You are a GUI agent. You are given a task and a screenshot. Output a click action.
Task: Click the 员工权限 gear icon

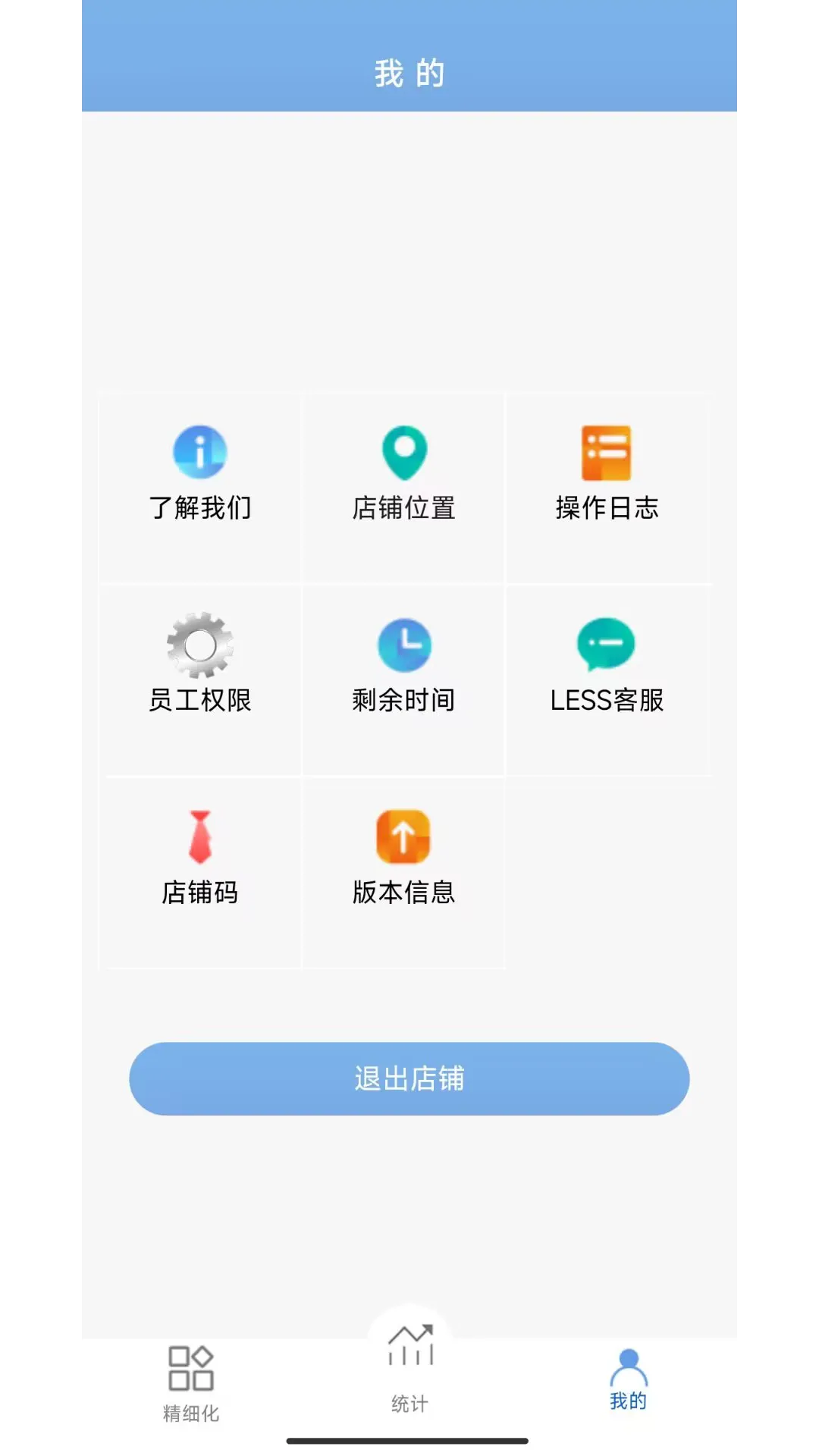(199, 643)
